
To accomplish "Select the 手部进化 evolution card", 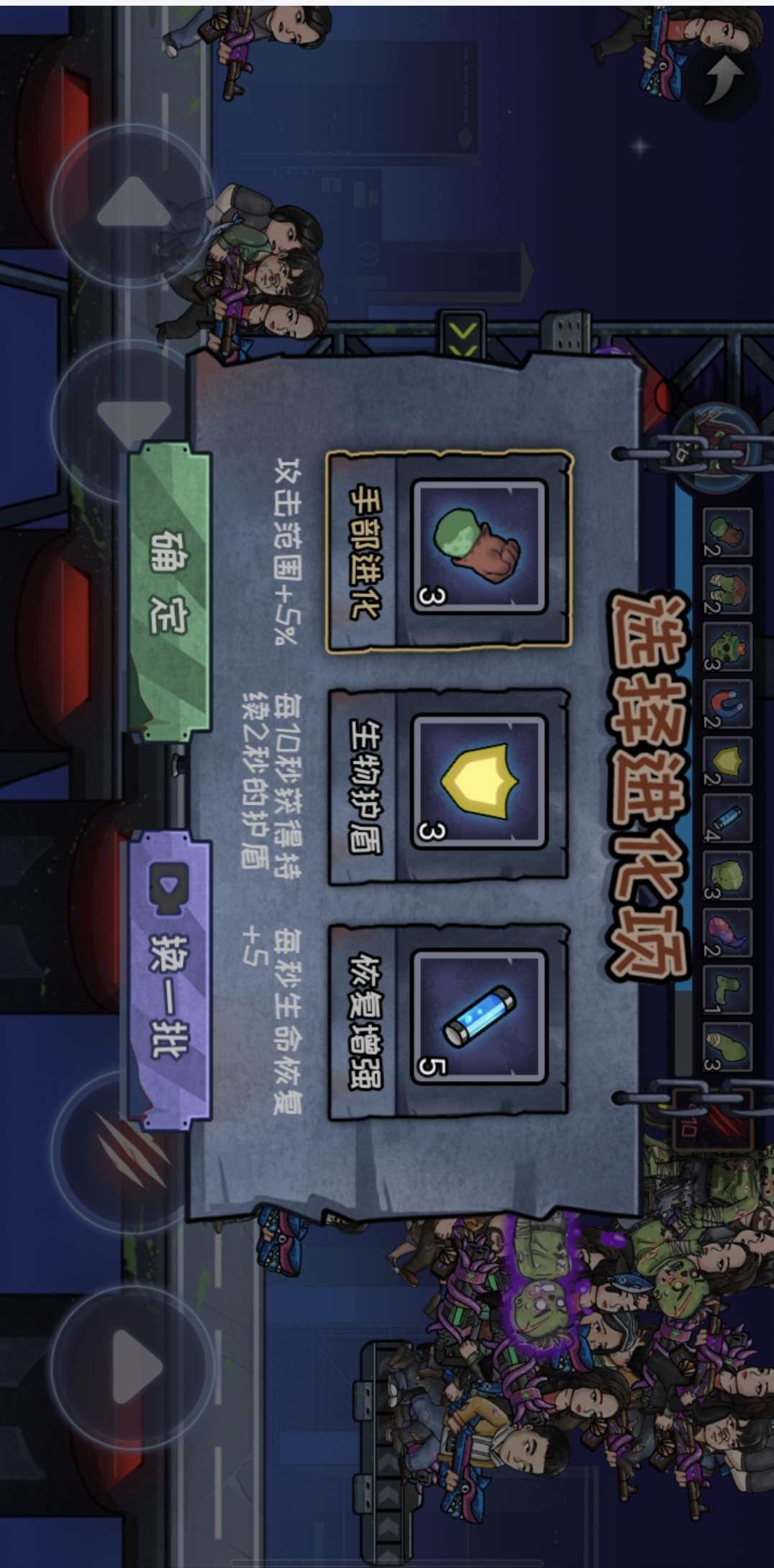I will click(449, 552).
